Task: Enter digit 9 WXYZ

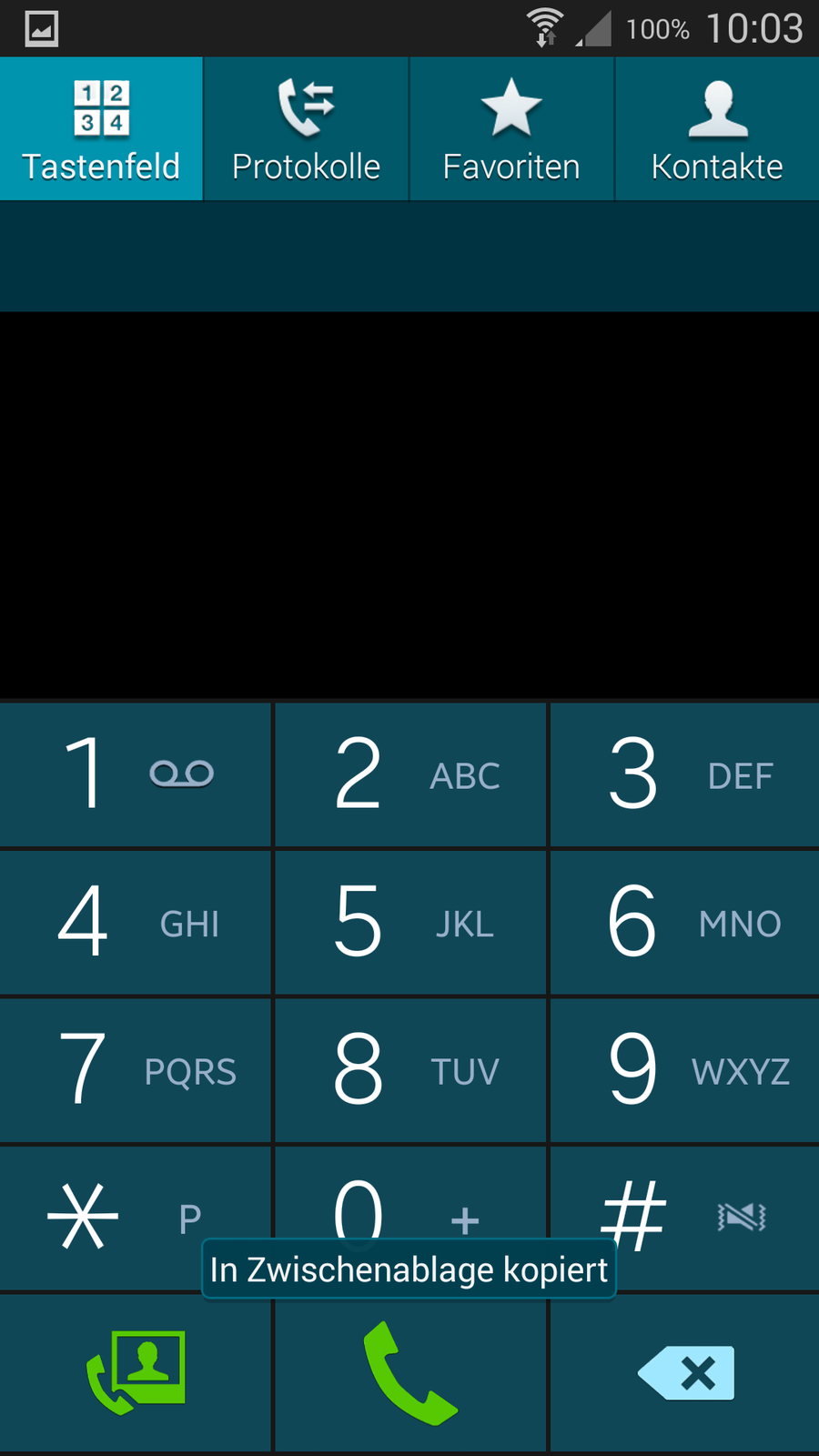Action: [684, 1069]
